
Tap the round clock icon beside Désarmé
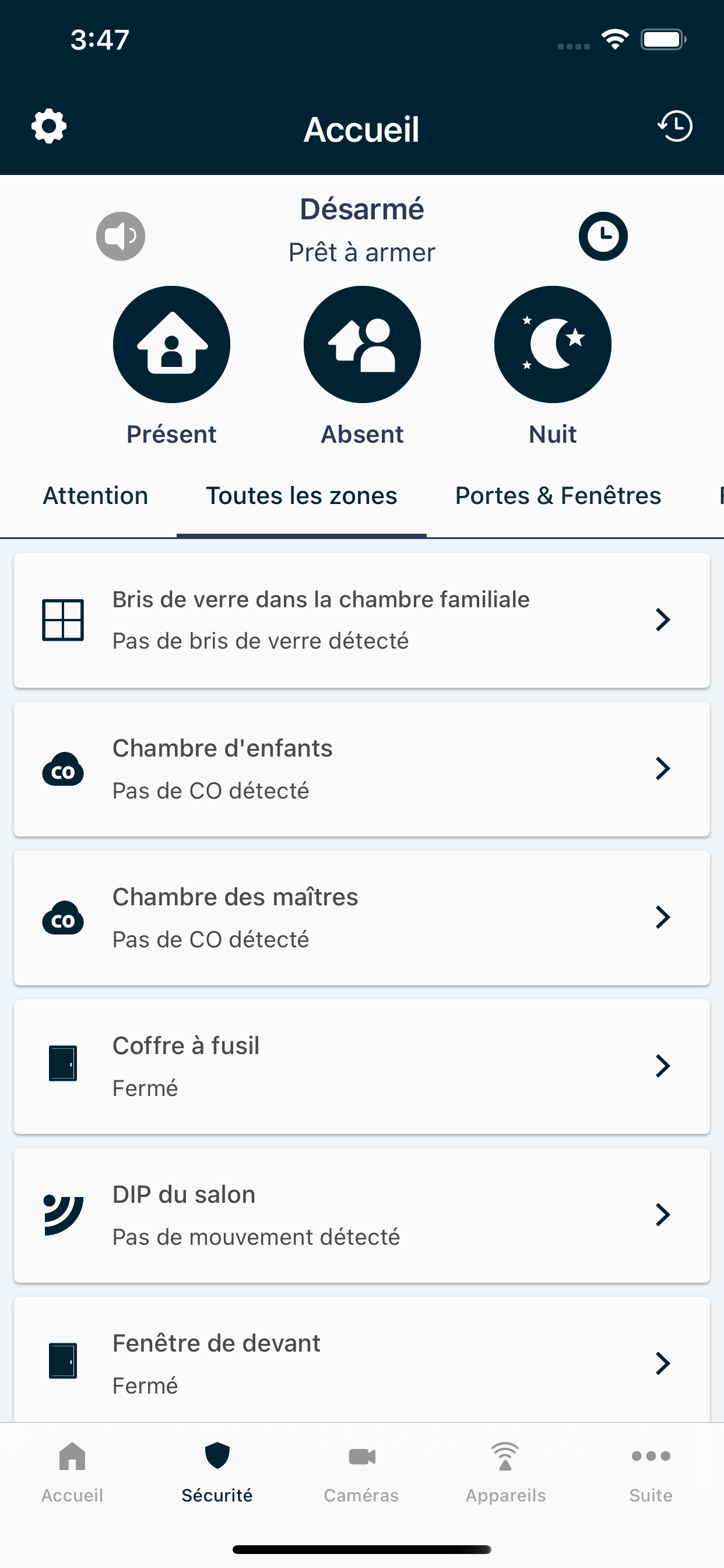(603, 236)
